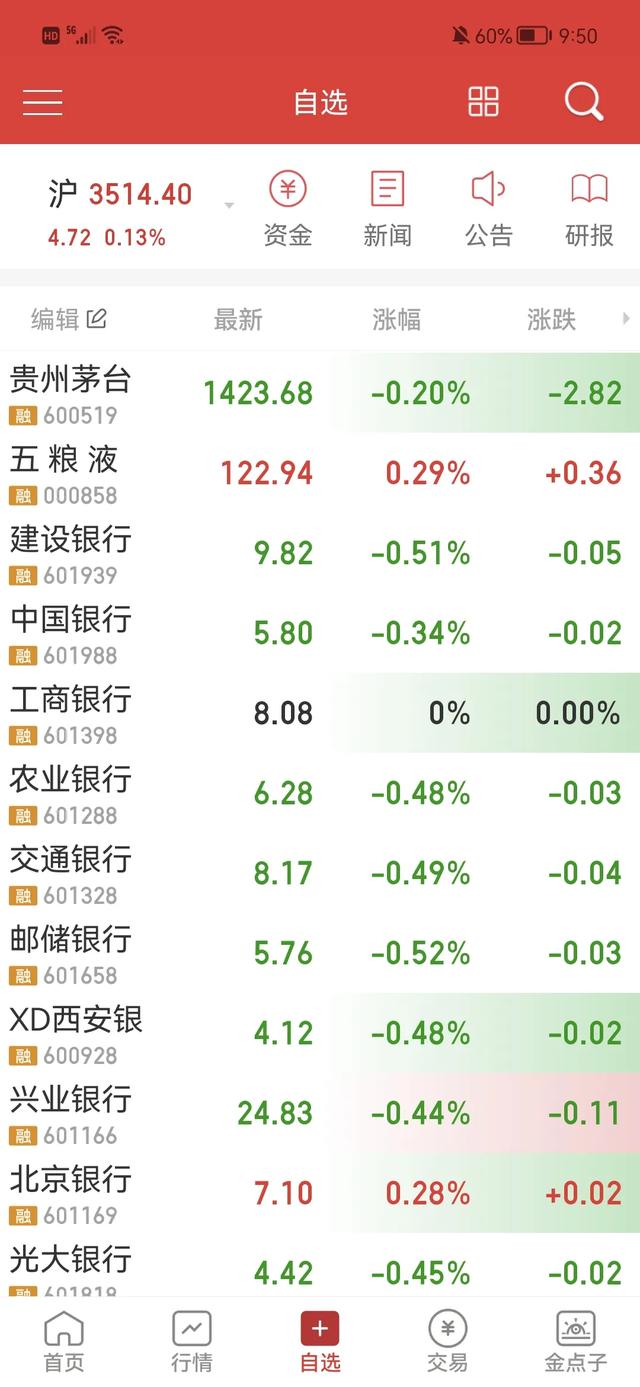View 工商银行 stock details
This screenshot has width=640, height=1387.
tap(320, 712)
